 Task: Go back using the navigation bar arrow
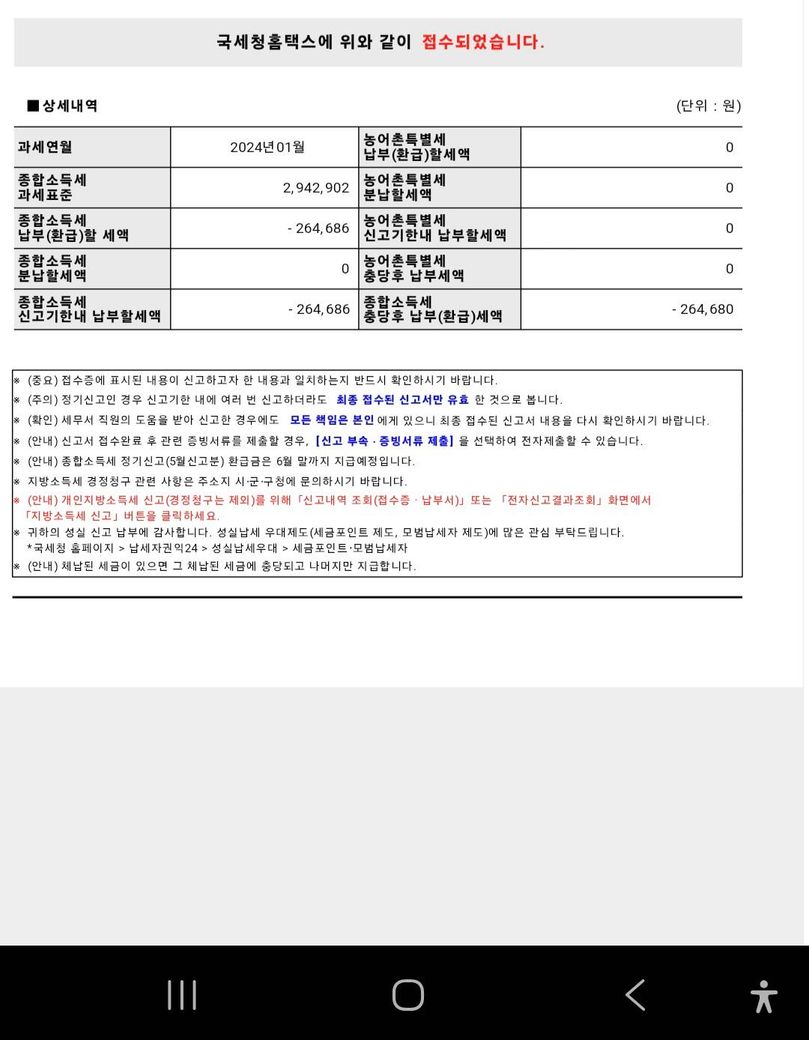pos(634,995)
